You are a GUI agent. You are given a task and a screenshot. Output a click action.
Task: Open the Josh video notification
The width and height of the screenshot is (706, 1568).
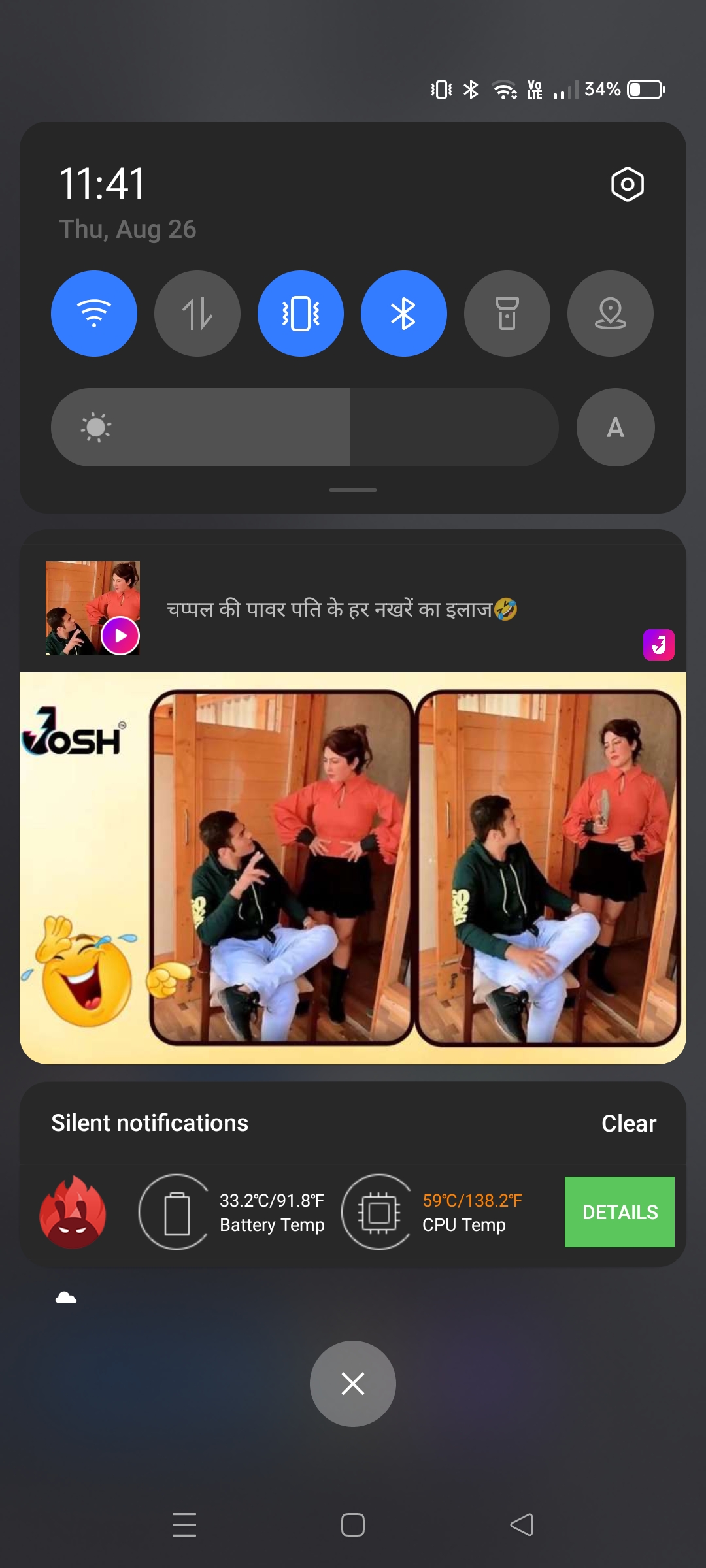[340, 609]
